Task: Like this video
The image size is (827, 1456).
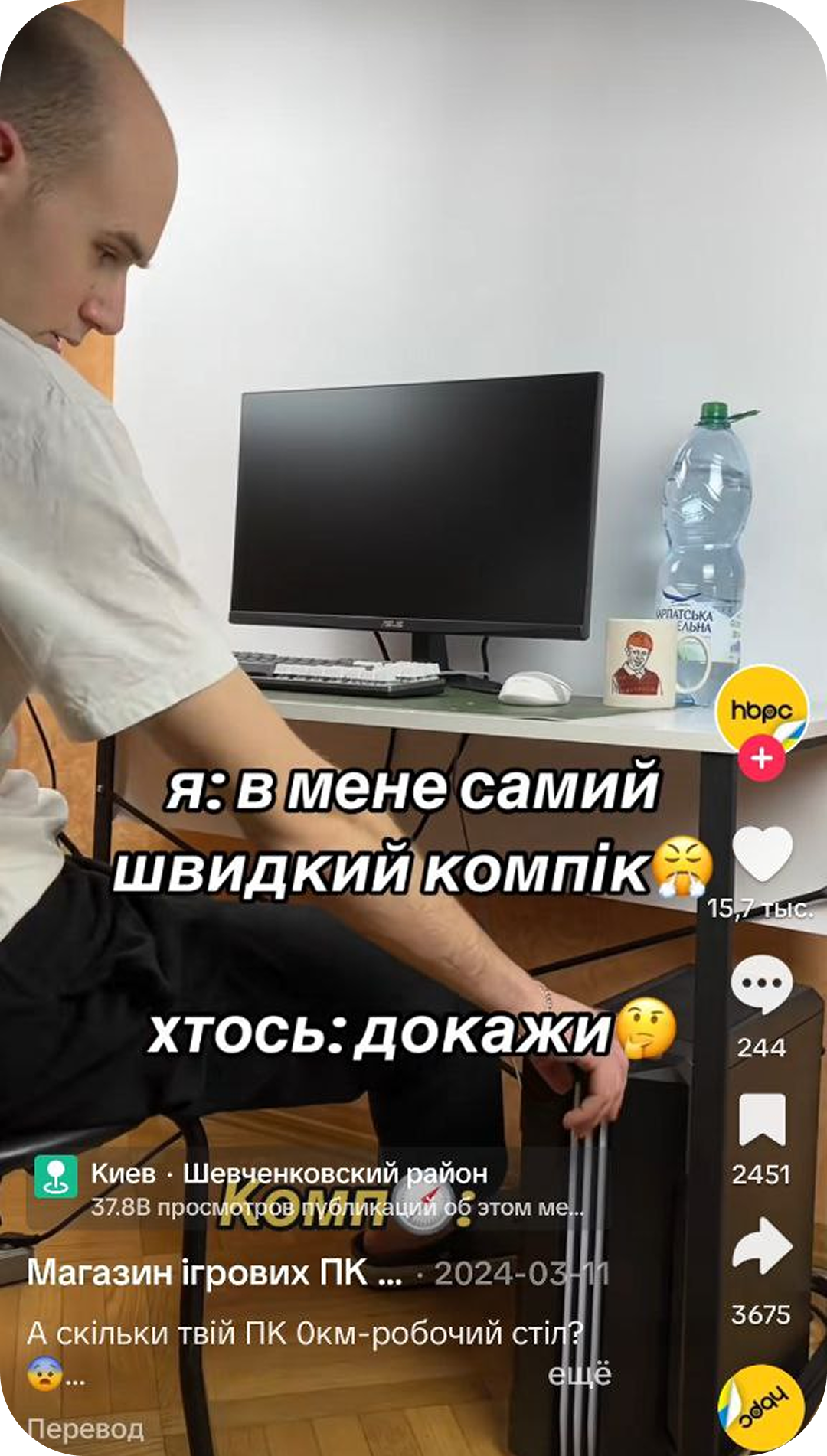Action: 761,854
